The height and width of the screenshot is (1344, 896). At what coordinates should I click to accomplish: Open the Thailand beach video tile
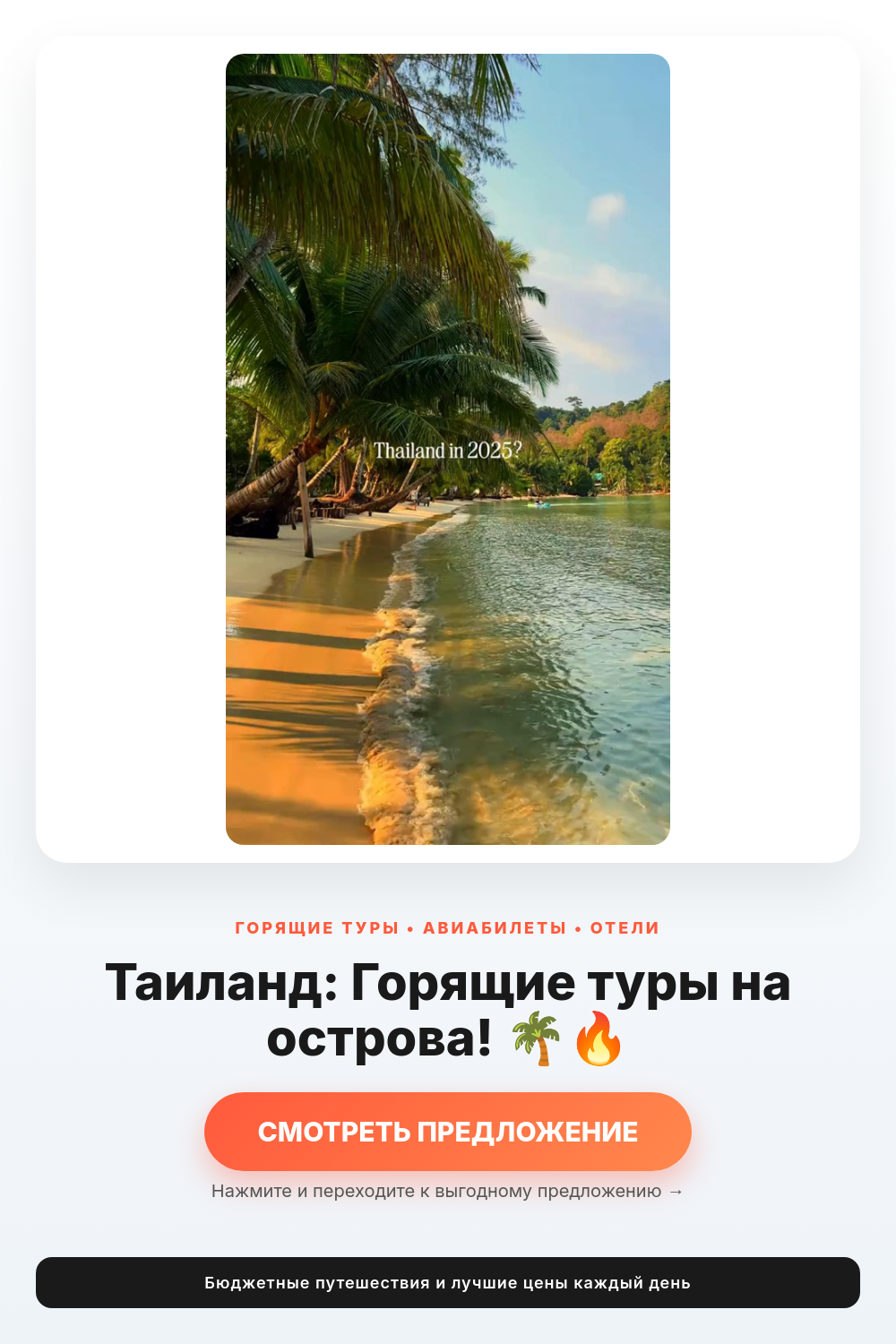pos(448,449)
